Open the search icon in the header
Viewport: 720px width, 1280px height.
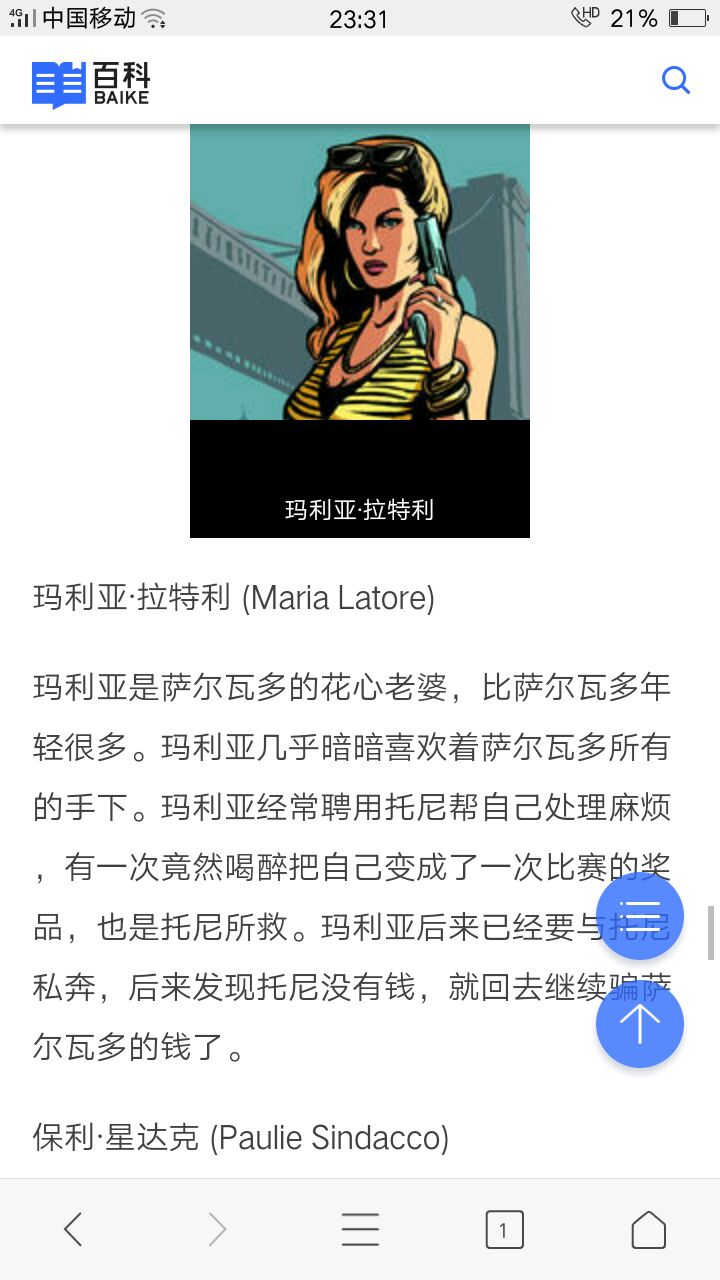676,81
